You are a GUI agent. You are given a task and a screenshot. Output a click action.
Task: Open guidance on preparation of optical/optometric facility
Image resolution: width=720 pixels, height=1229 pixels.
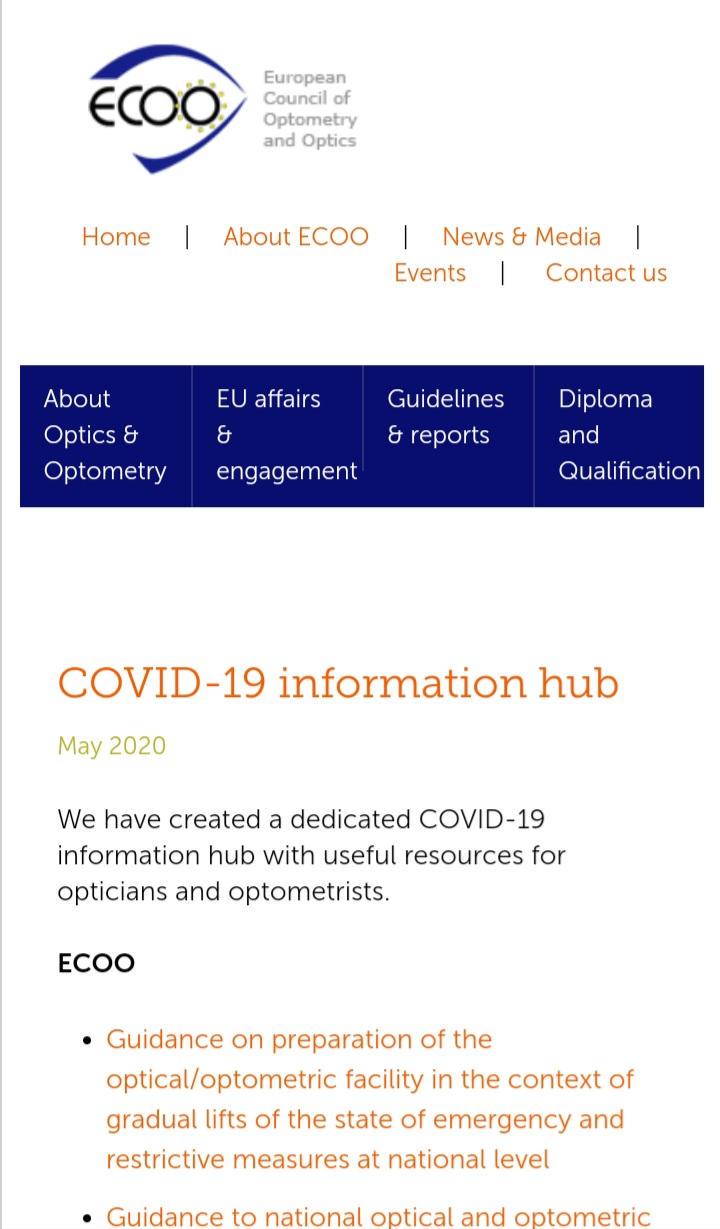[x=368, y=1099]
